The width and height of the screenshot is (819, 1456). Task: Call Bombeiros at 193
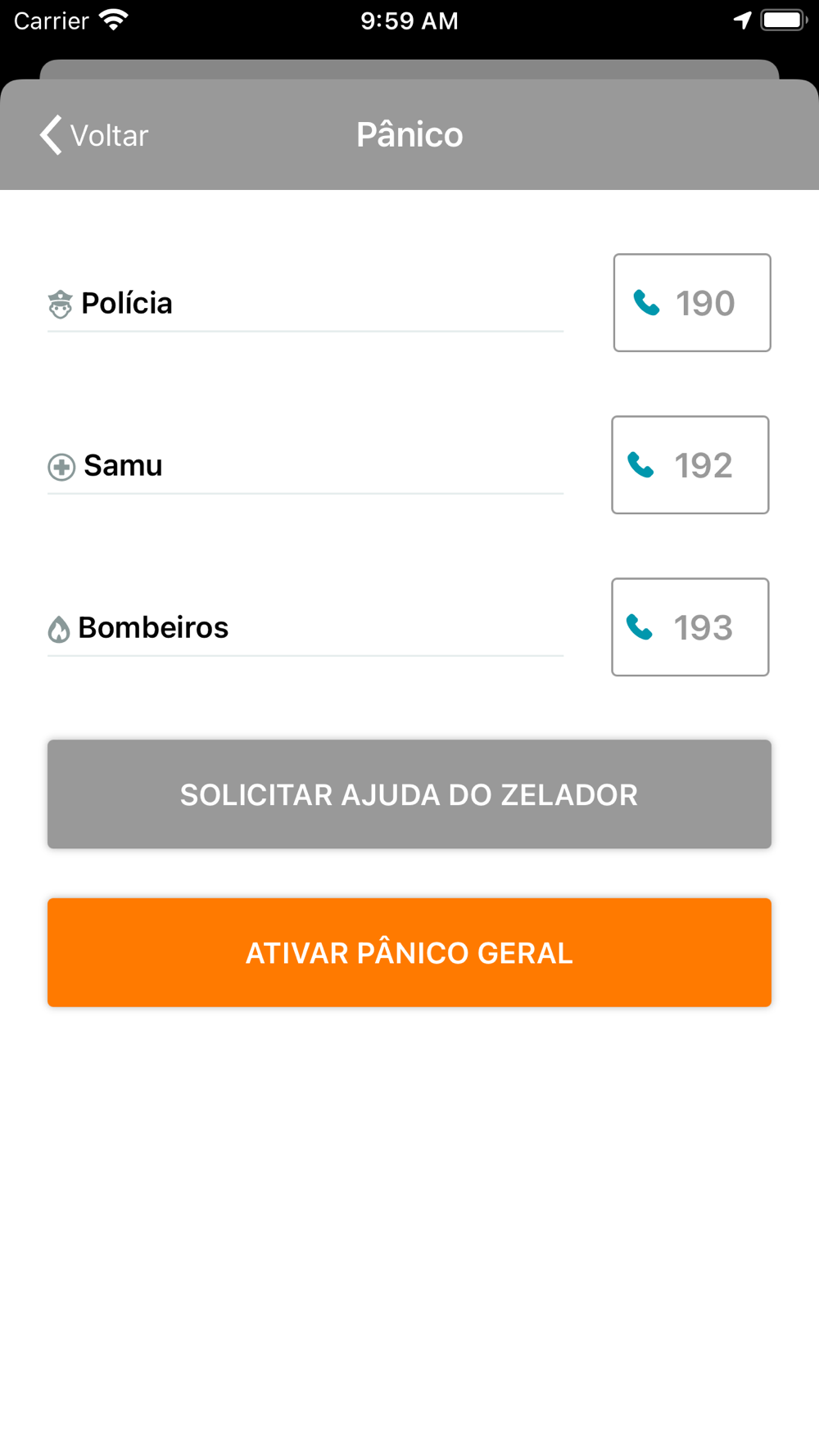pyautogui.click(x=690, y=627)
